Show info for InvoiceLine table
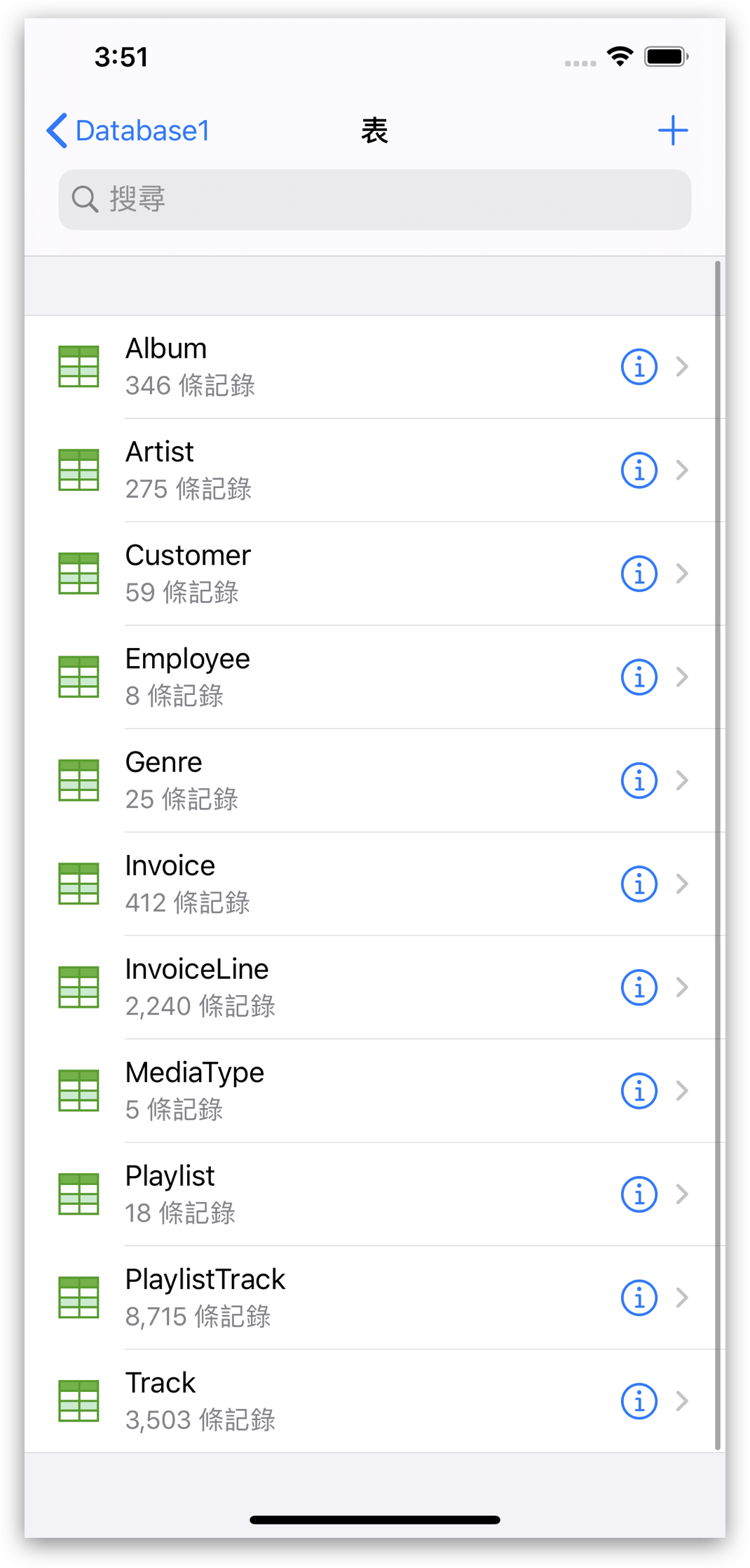750x1568 pixels. point(639,987)
